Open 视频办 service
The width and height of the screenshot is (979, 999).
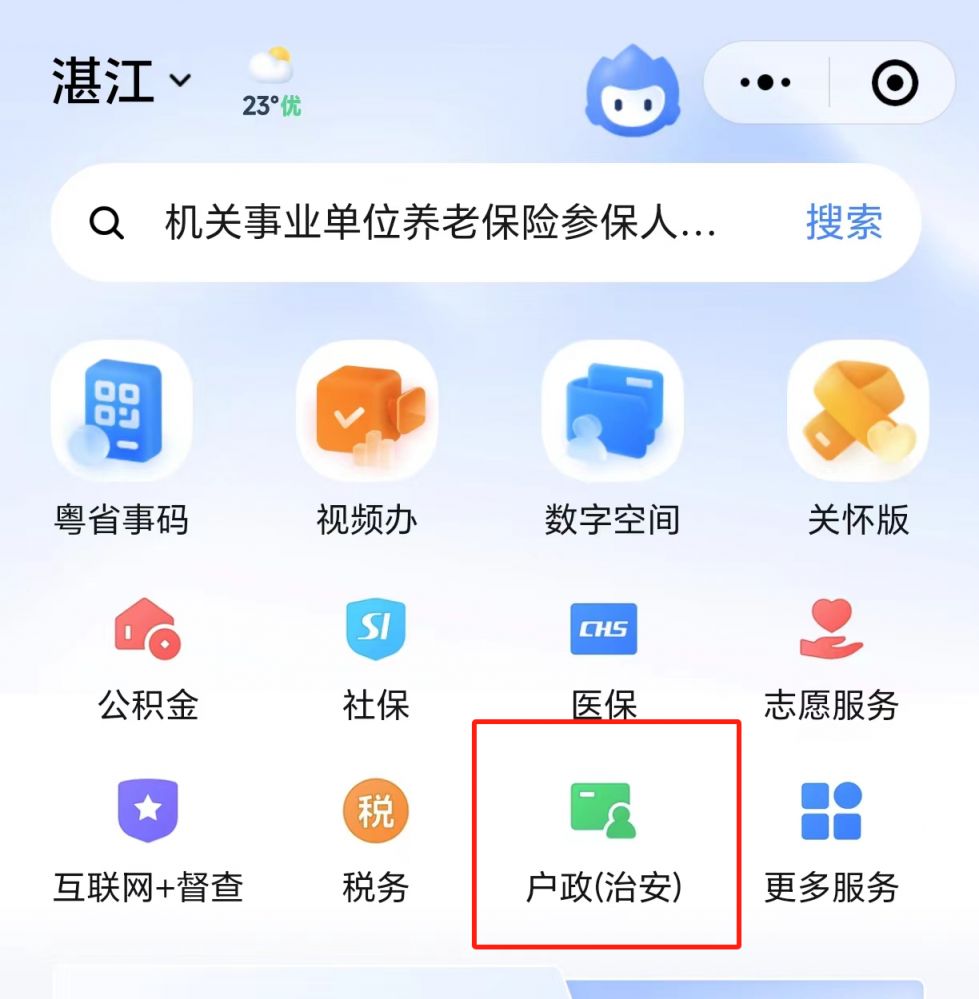367,438
